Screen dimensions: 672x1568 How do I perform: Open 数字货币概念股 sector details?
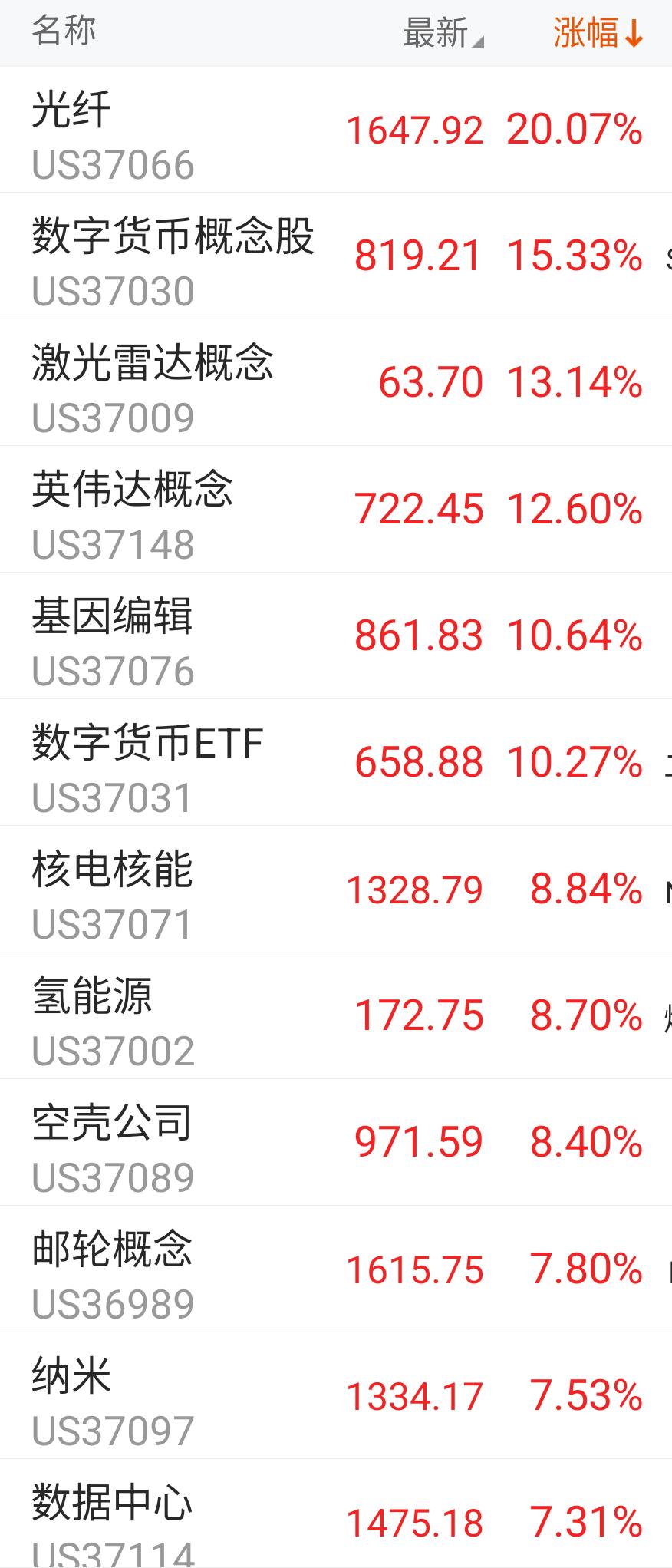[x=336, y=256]
